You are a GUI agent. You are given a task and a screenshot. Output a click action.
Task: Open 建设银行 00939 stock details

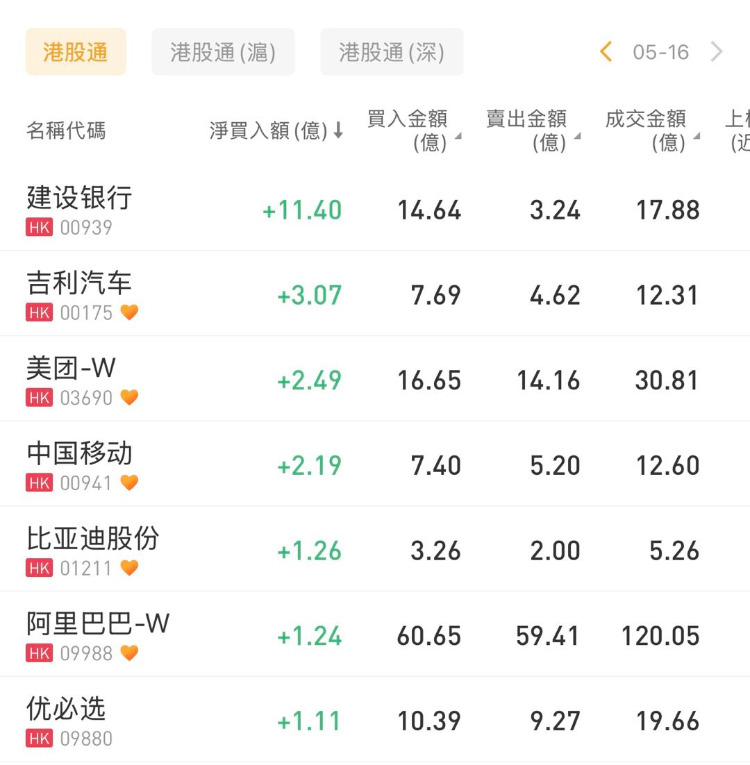pos(80,210)
